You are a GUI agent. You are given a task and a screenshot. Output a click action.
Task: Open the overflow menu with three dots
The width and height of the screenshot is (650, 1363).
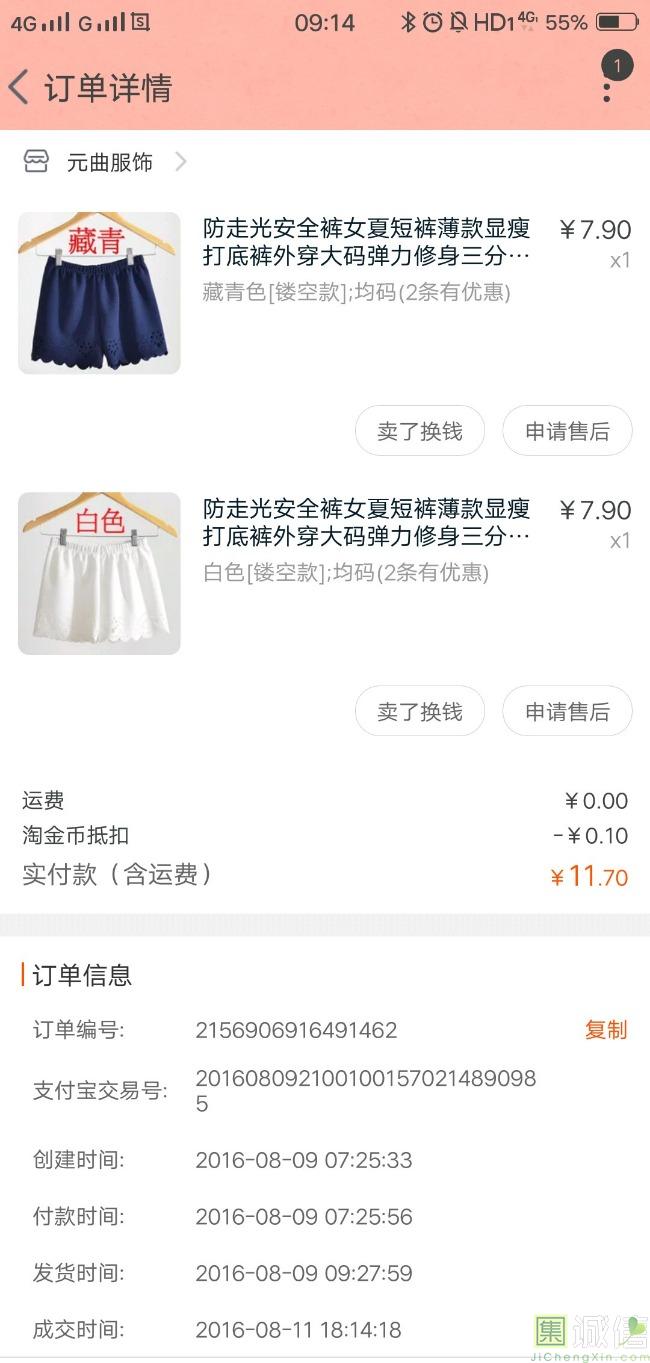pos(607,88)
